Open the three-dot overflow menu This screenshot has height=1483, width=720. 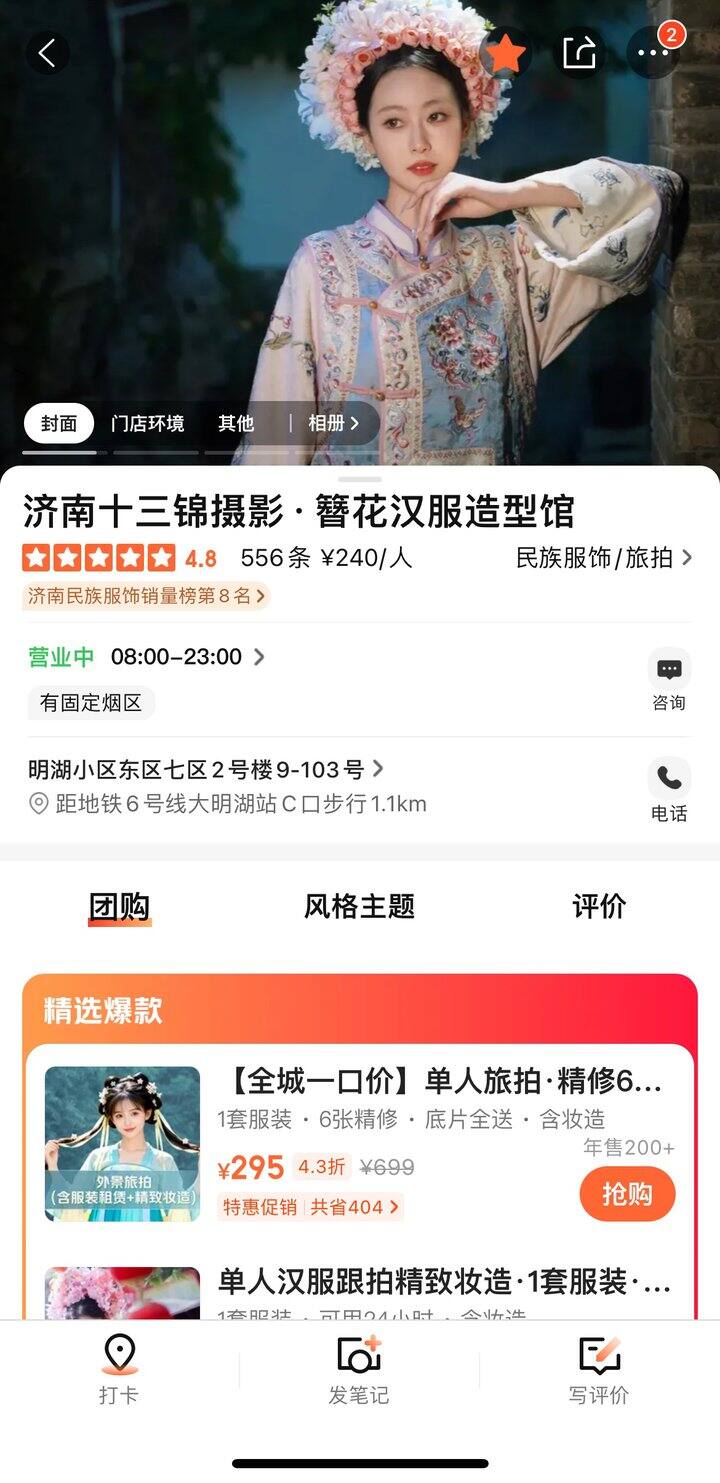point(652,53)
